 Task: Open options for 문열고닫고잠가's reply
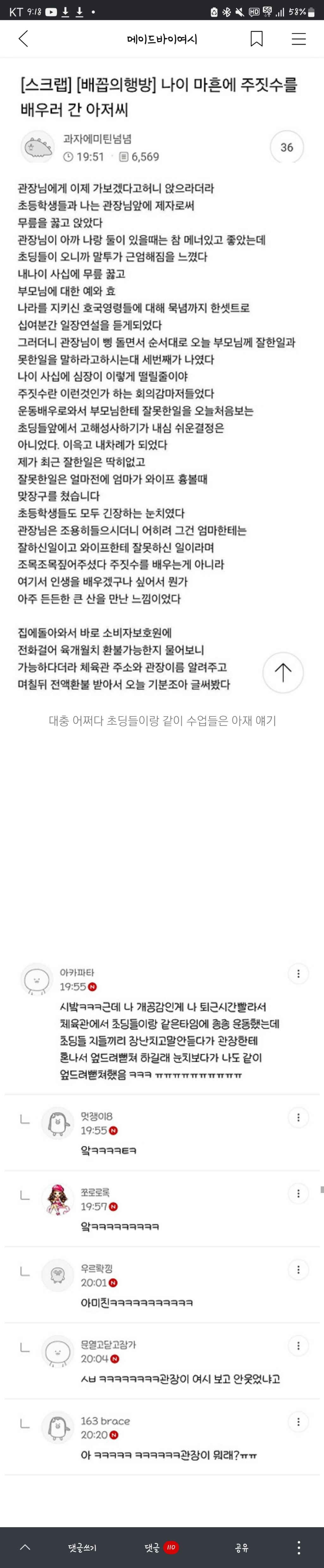298,1345
